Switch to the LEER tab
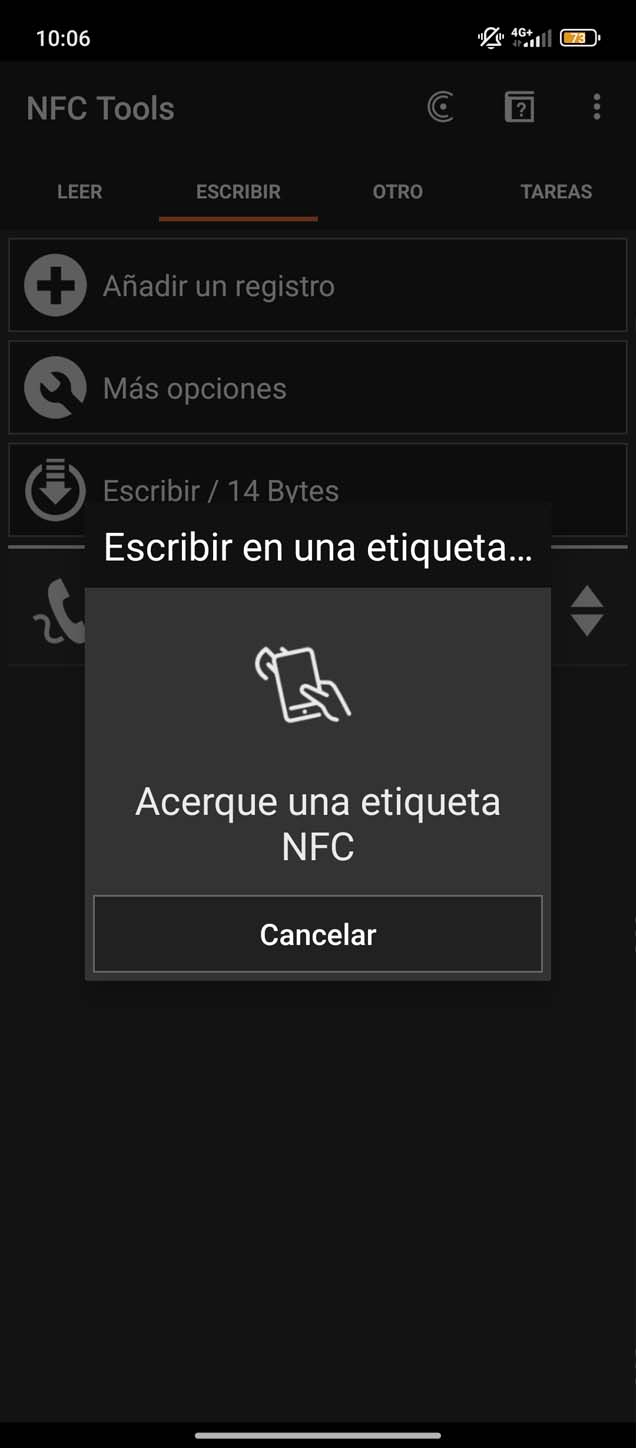This screenshot has height=1448, width=636. pyautogui.click(x=79, y=191)
